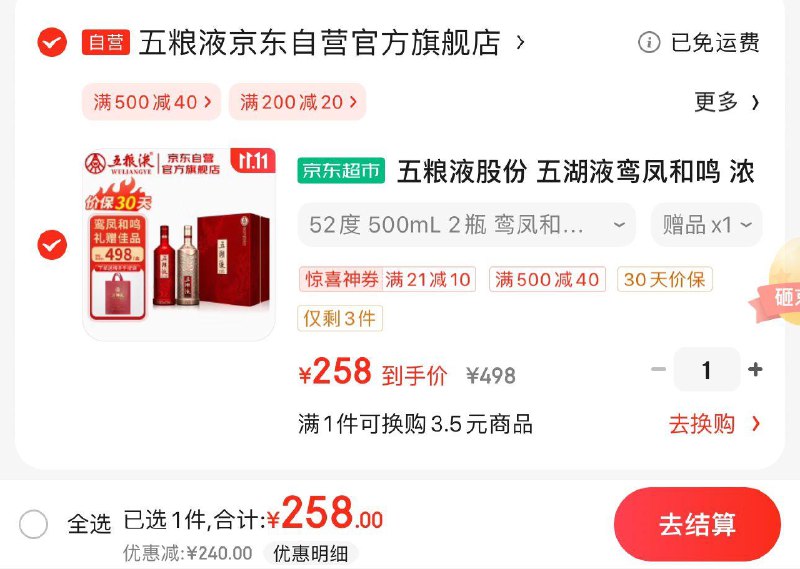Screen dimensions: 800x569
Task: Proceed with 去结算 checkout
Action: pos(697,524)
